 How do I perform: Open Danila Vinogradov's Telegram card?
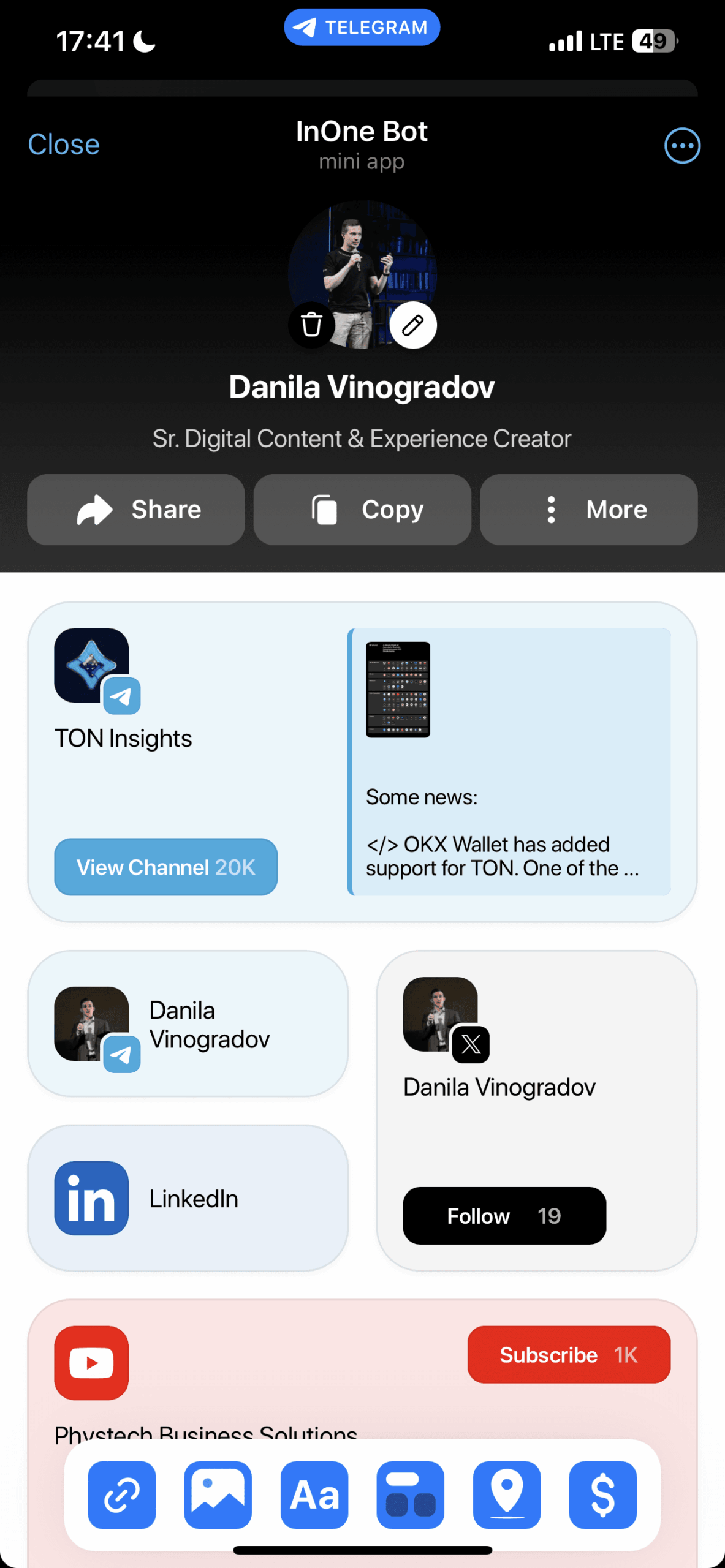(x=188, y=1024)
